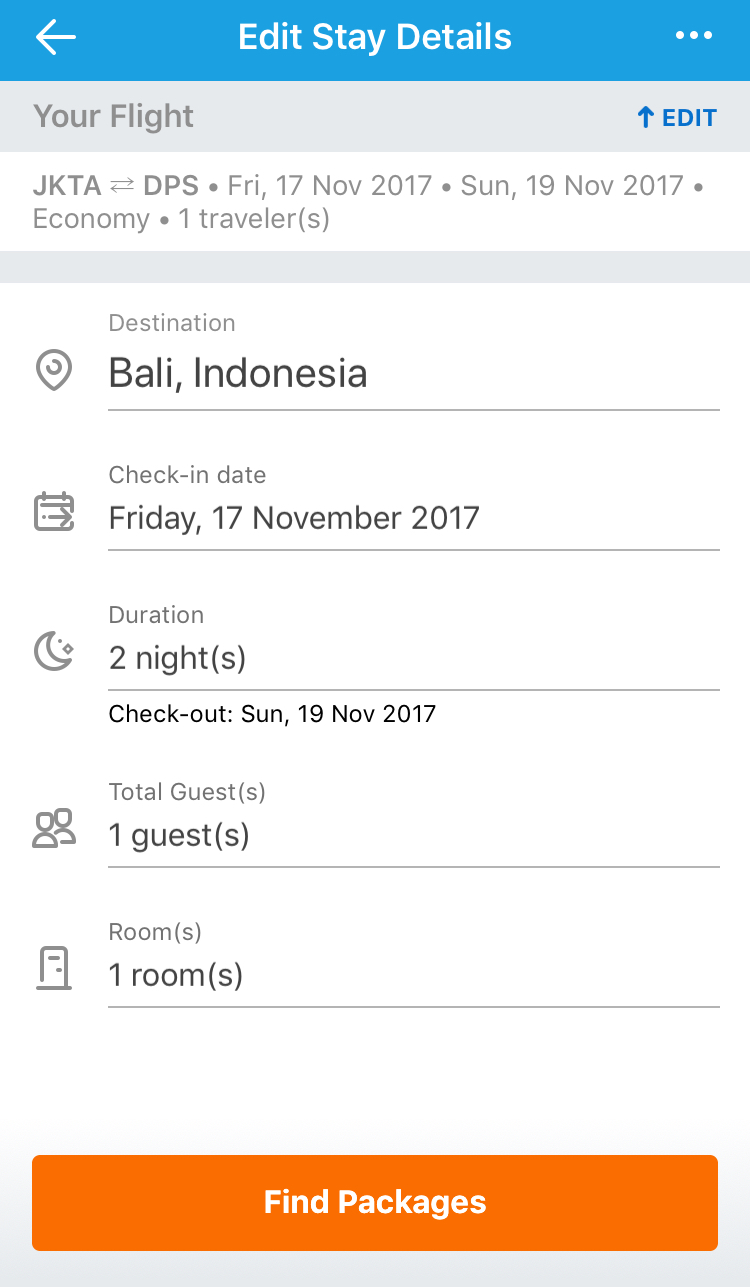Viewport: 750px width, 1287px height.
Task: Edit your flight details
Action: point(677,118)
